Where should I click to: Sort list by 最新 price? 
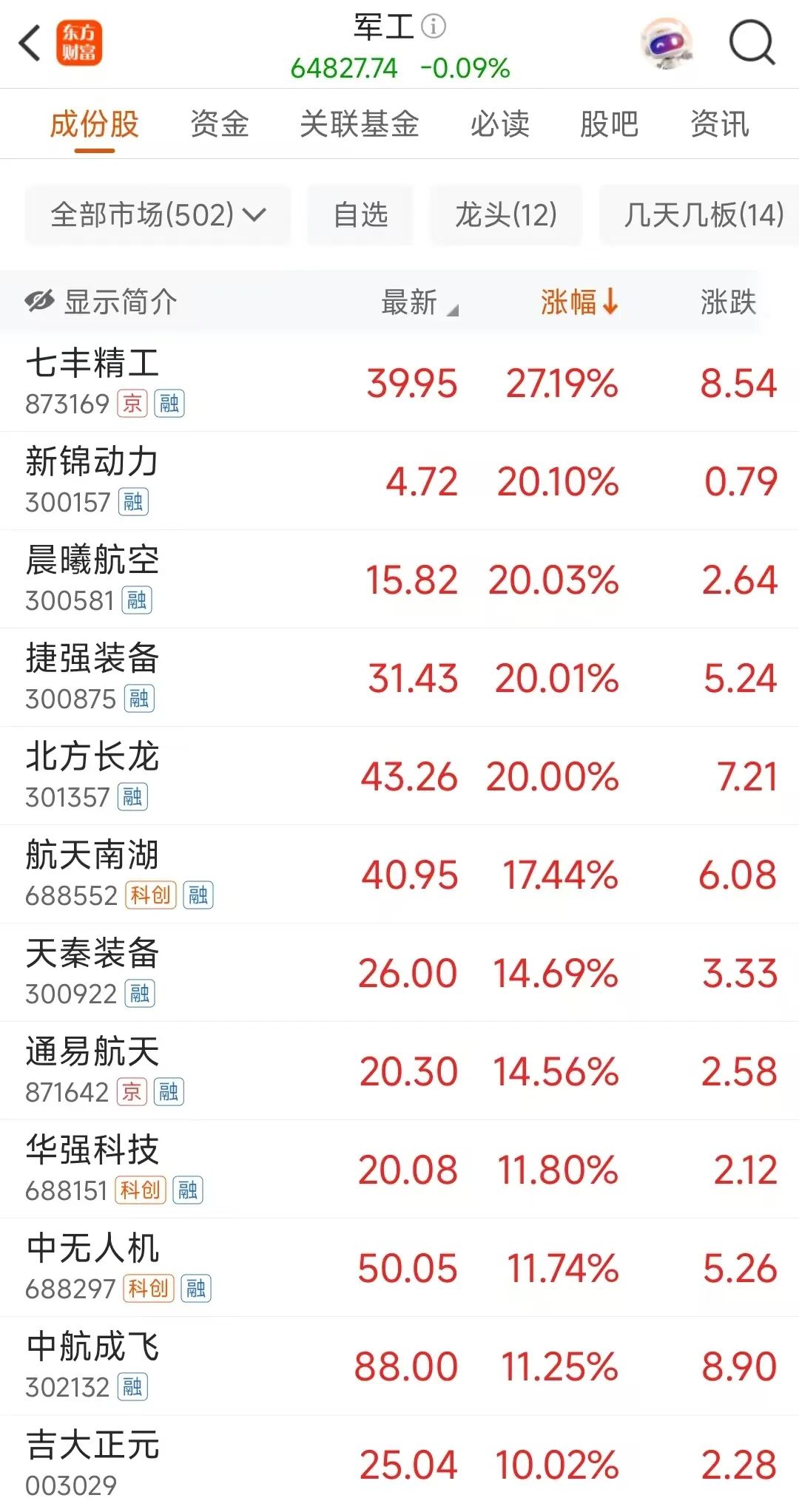tap(419, 302)
